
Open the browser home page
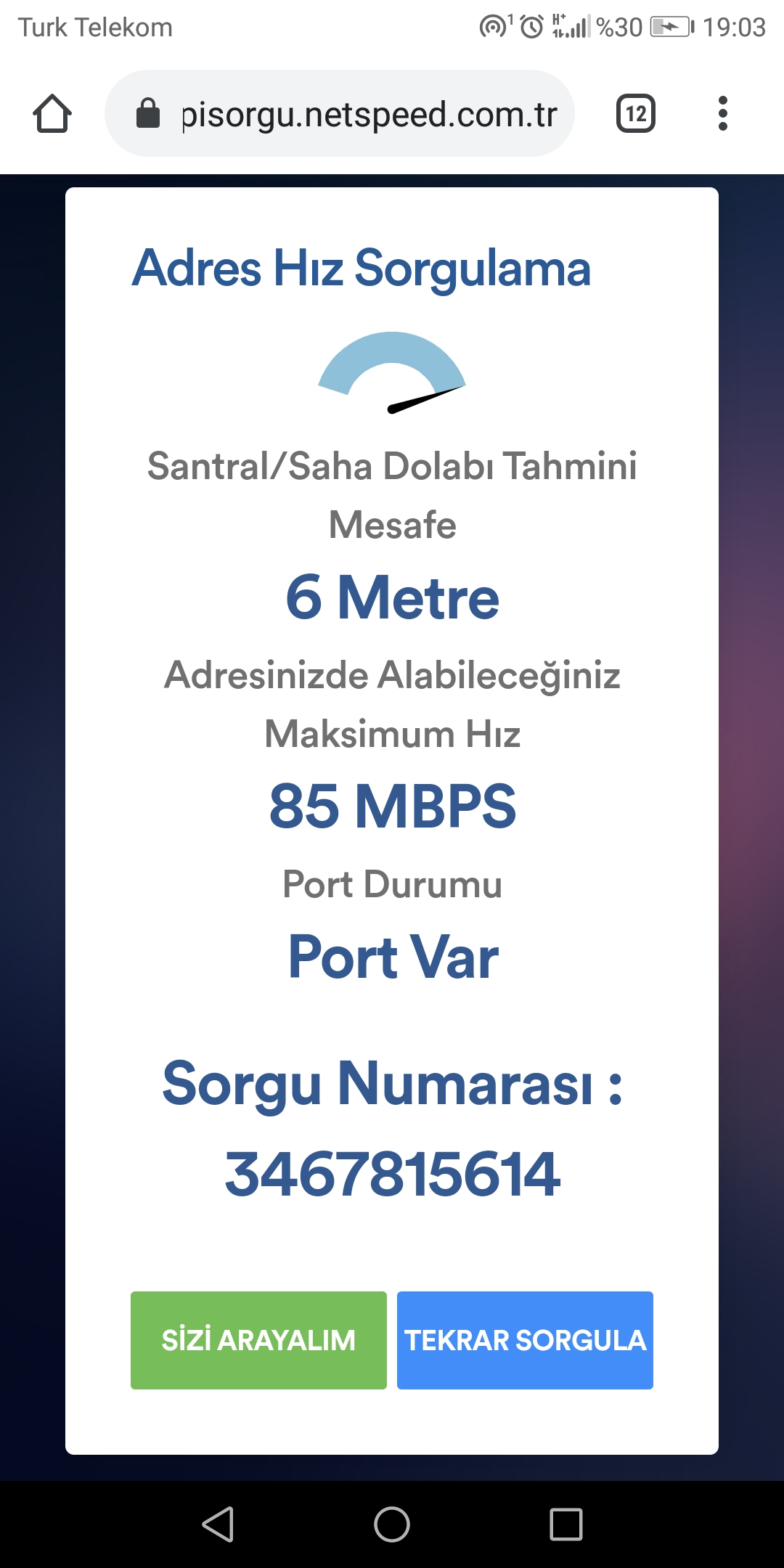point(52,114)
